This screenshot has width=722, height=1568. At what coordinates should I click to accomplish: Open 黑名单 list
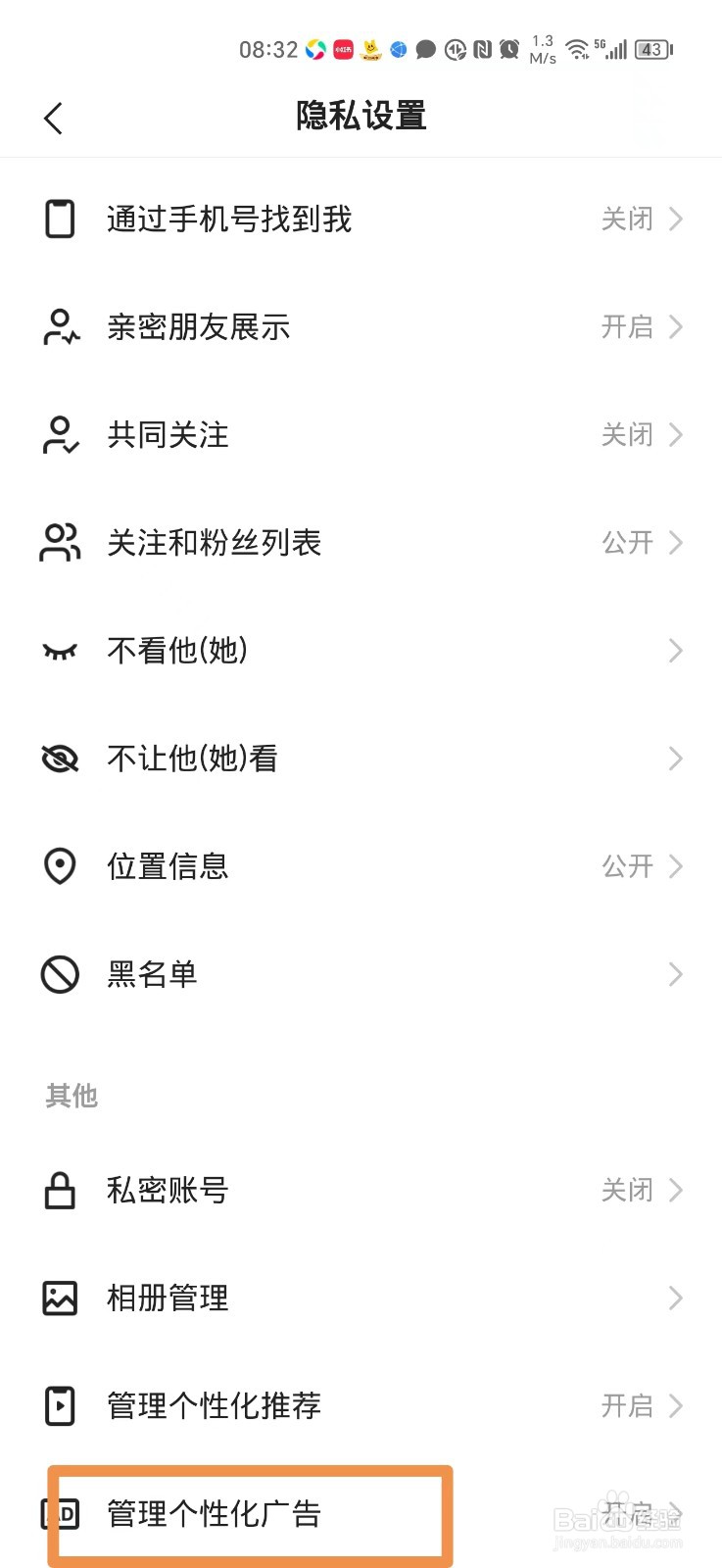[361, 974]
